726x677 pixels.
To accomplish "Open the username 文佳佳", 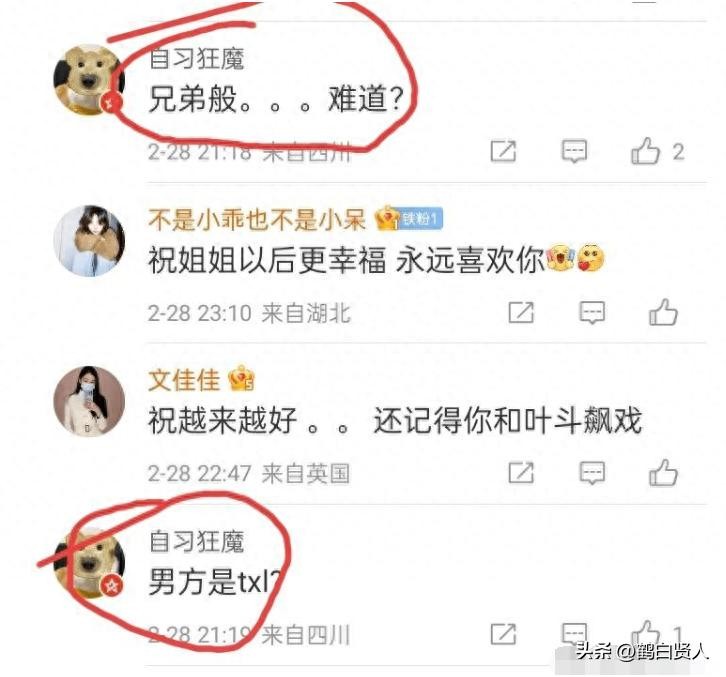I will tap(183, 380).
